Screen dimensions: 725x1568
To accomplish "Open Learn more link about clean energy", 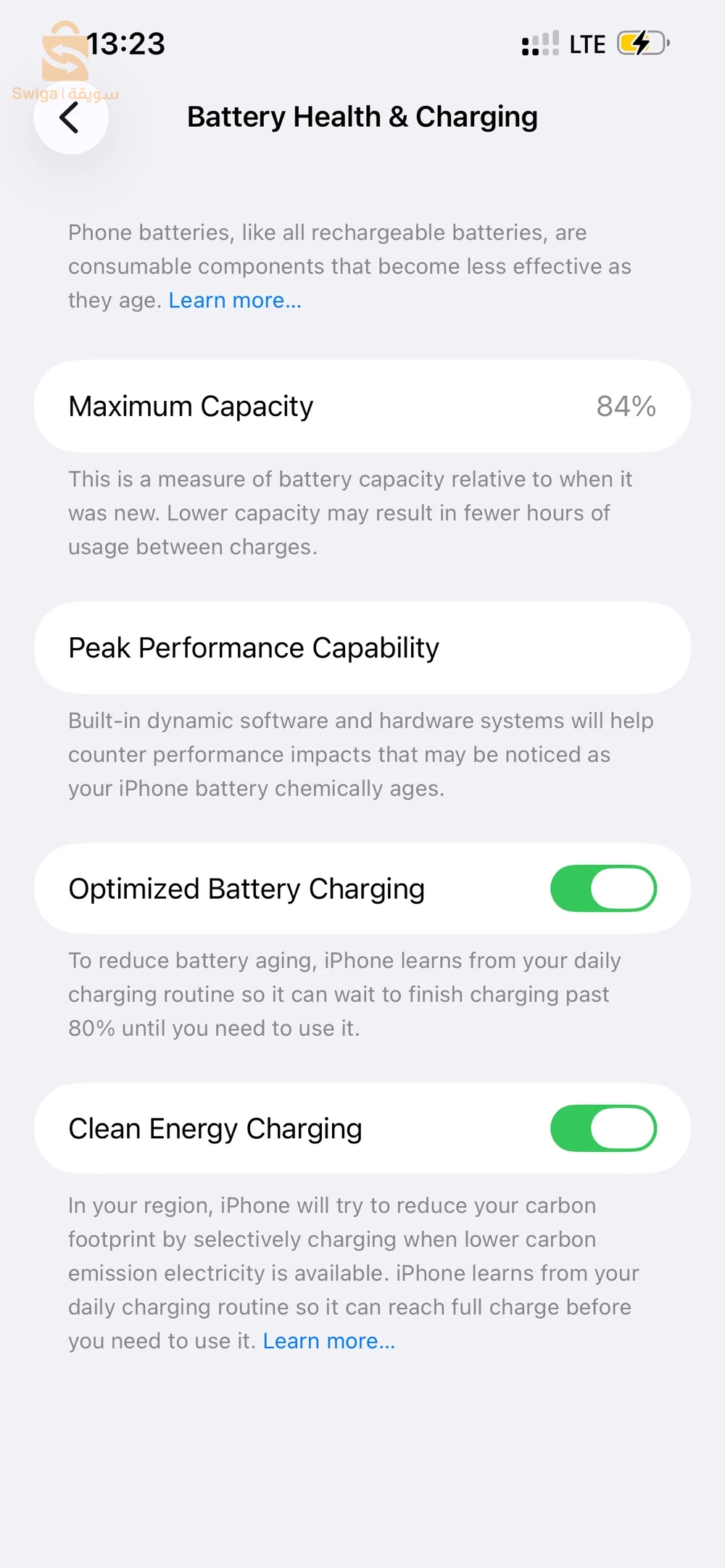I will point(328,1341).
